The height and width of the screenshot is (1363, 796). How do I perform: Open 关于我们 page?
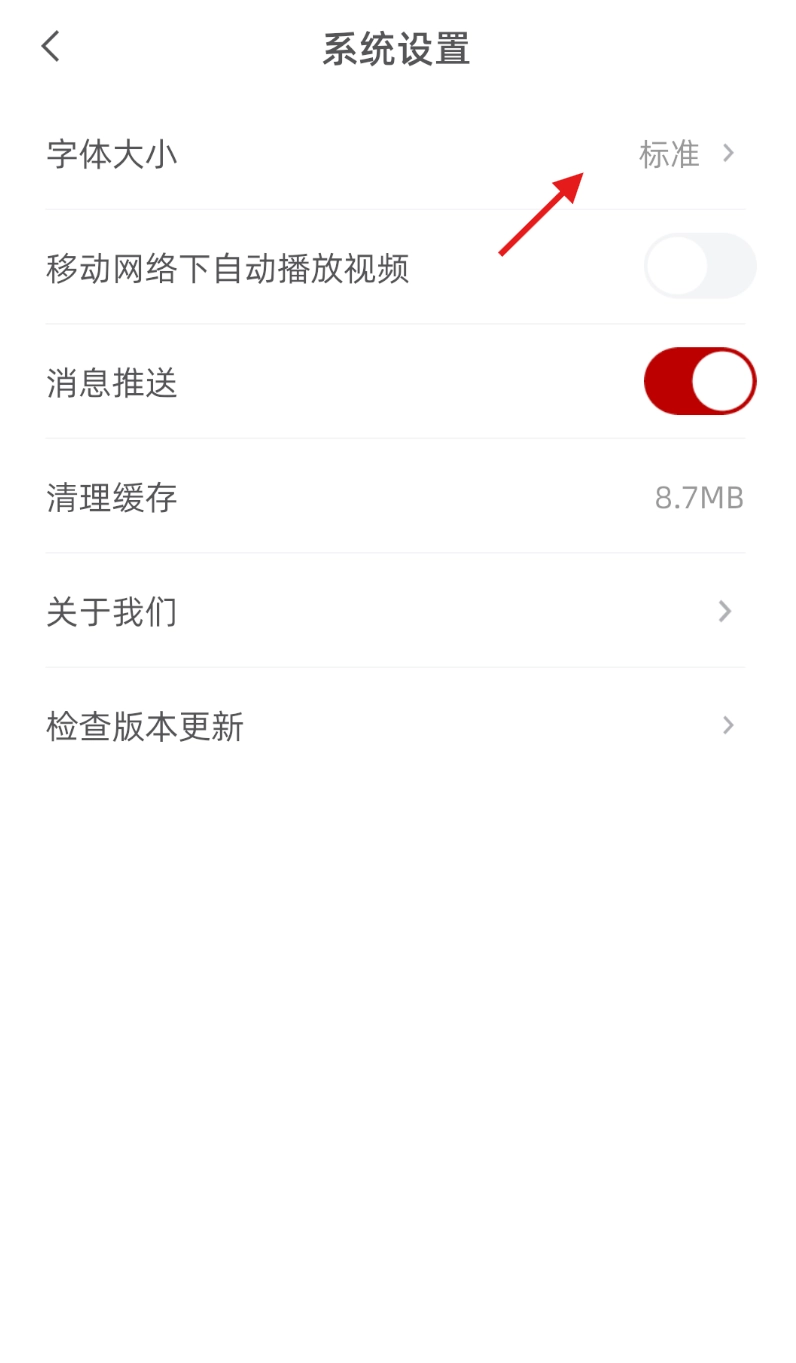tap(395, 611)
